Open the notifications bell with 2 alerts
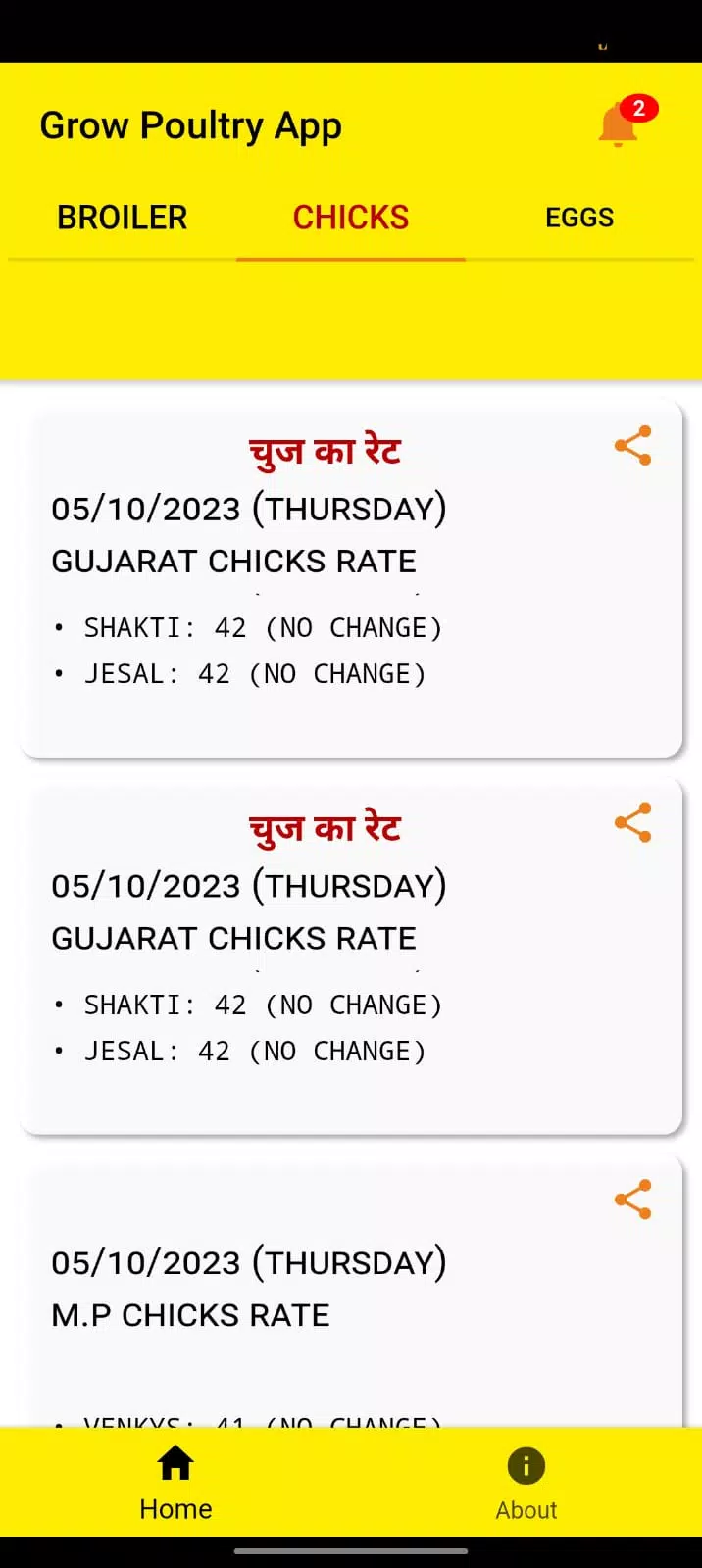 623,123
